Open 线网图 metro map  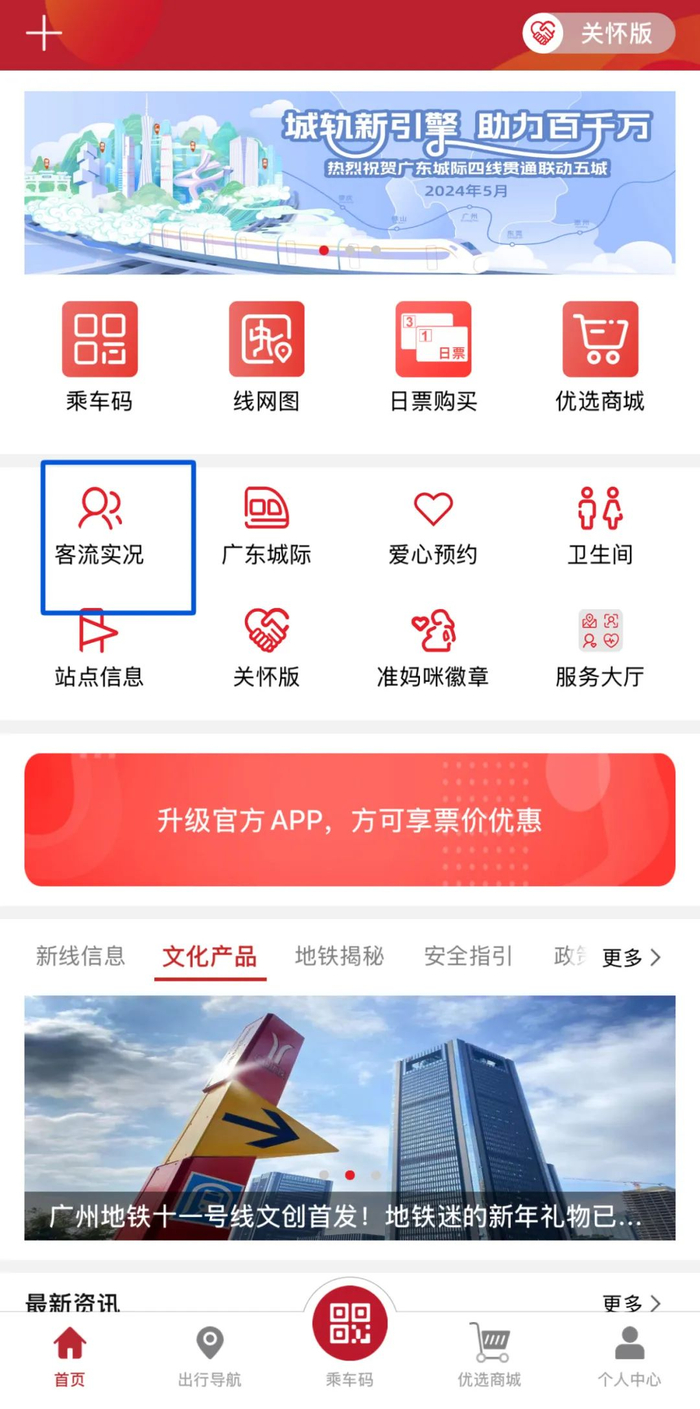point(266,358)
